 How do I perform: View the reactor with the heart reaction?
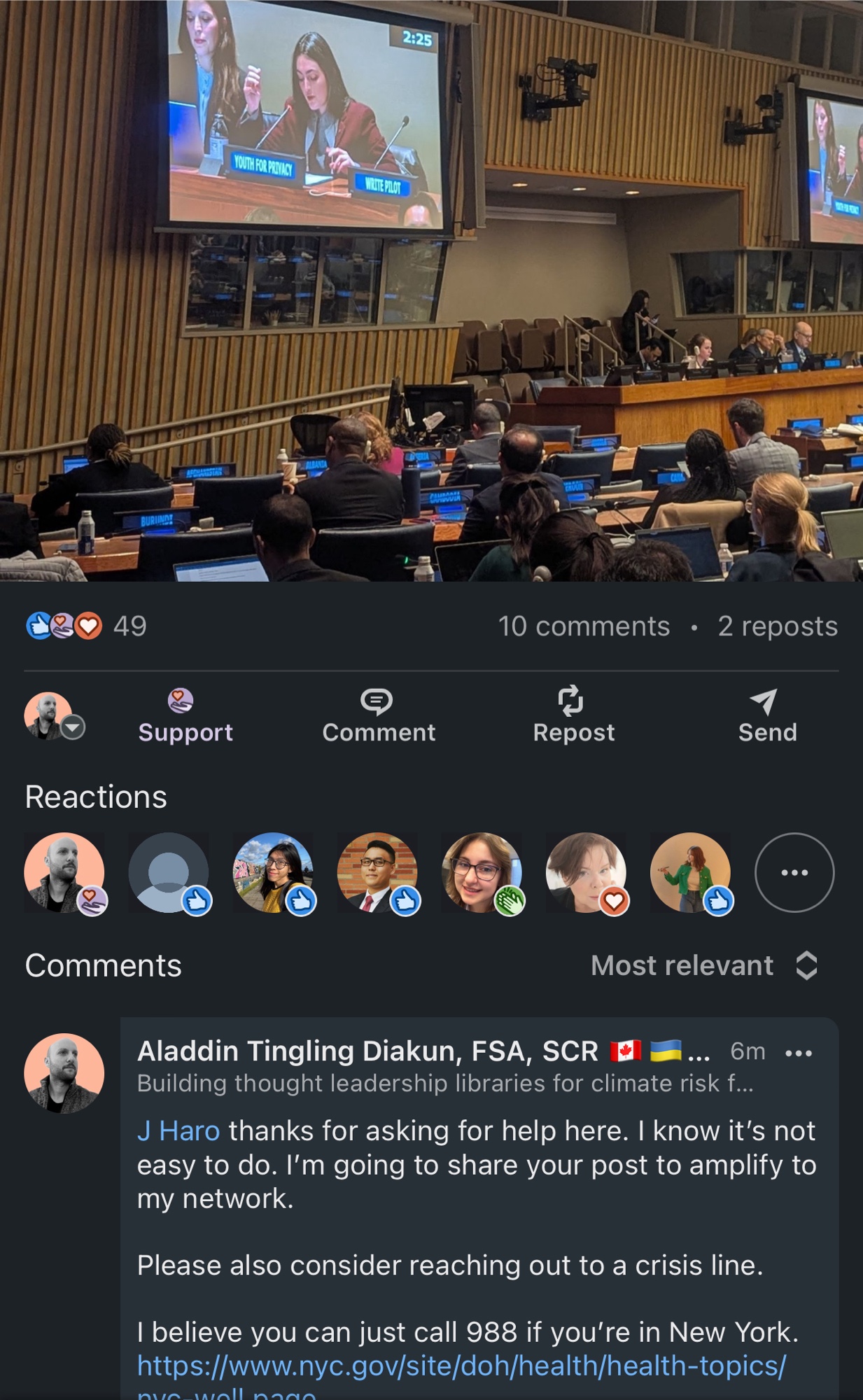pyautogui.click(x=586, y=872)
